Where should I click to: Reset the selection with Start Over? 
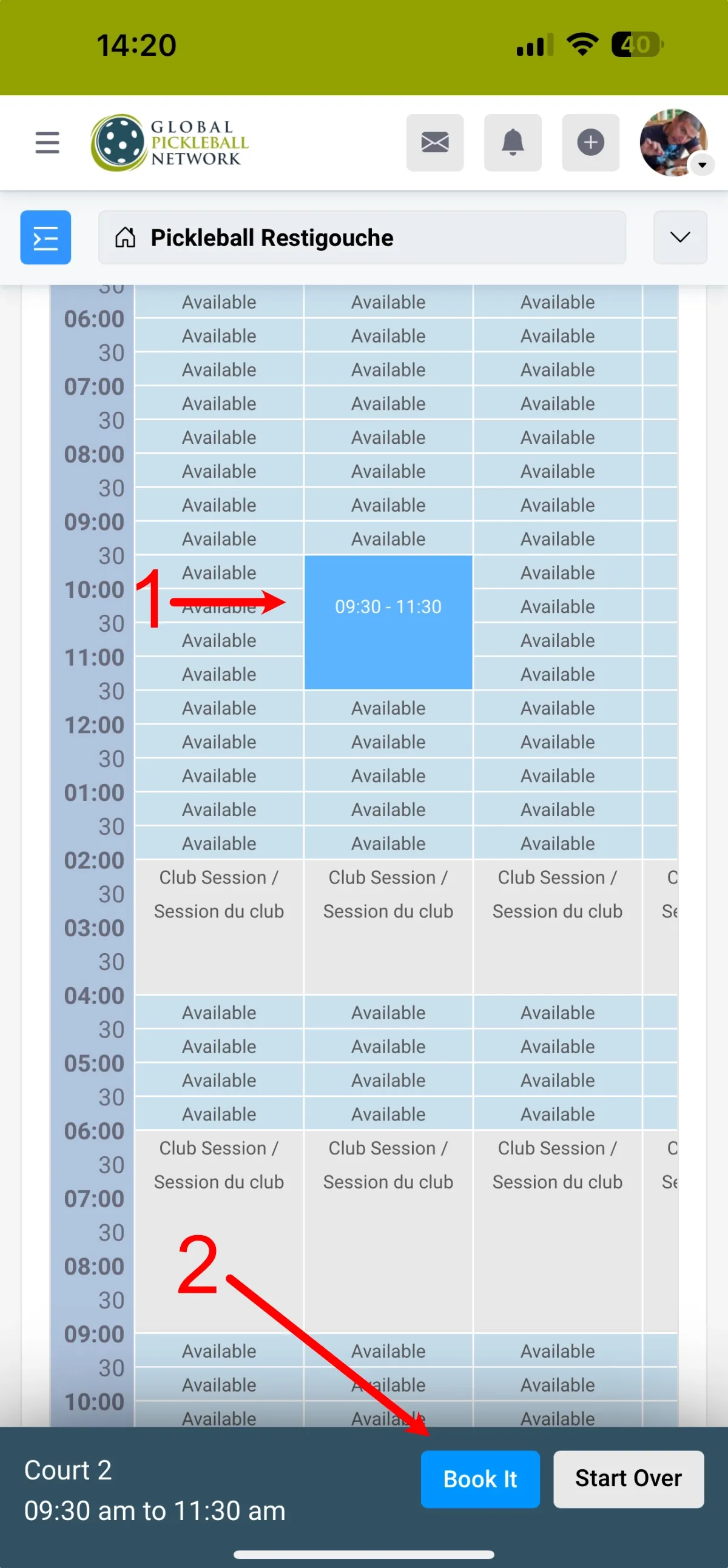coord(628,1478)
